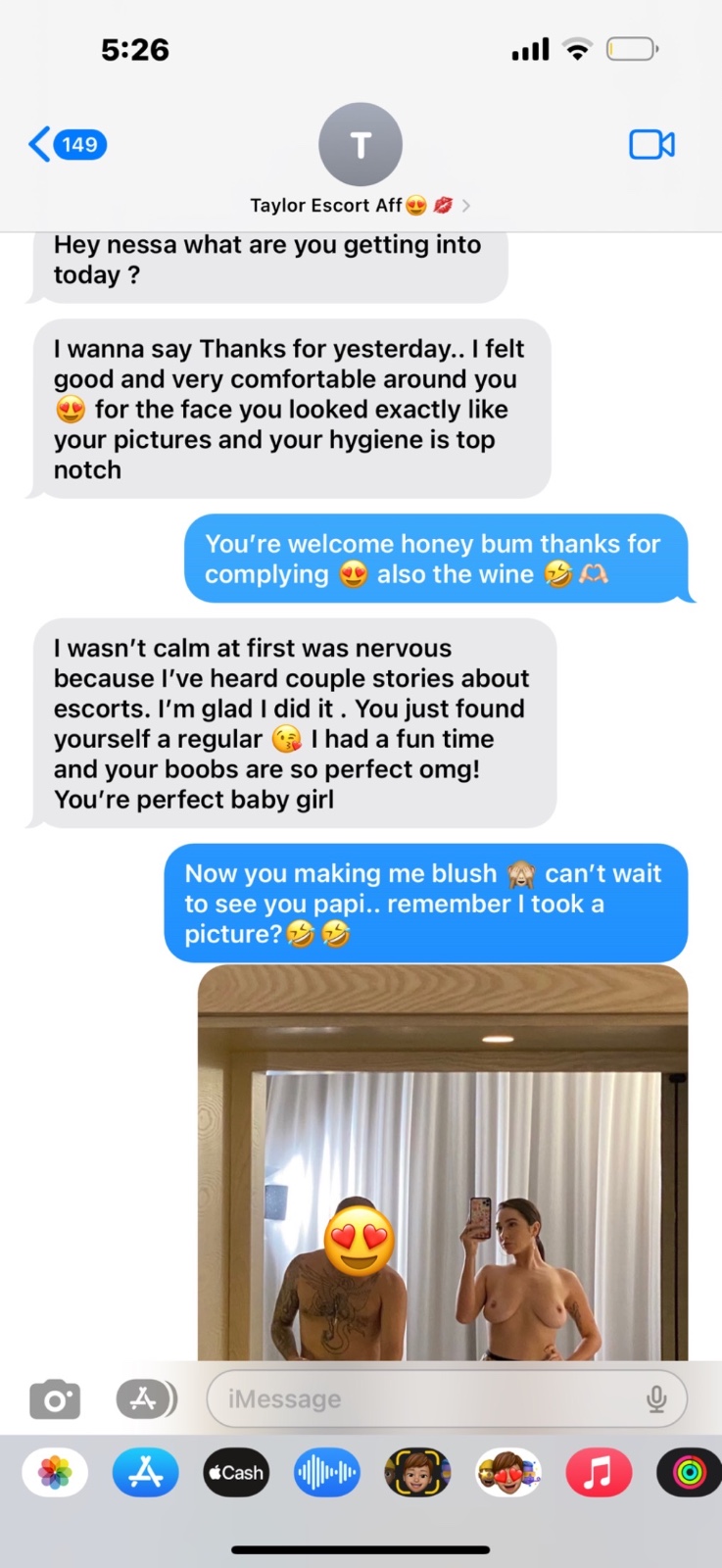
Task: Open Apple Cash in the app drawer
Action: [235, 1472]
